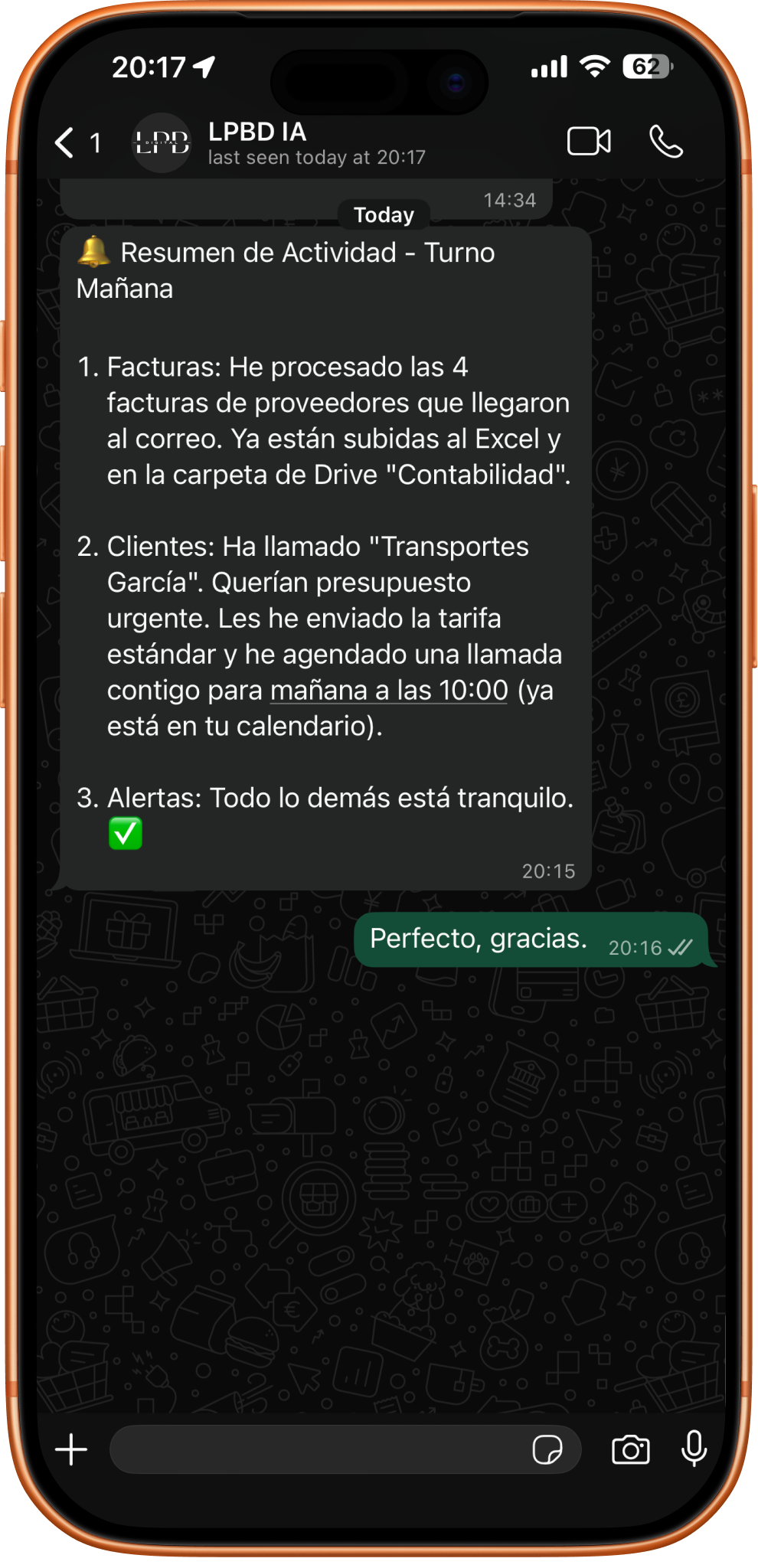Screen dimensions: 758x1568
Task: Tap the "mañana a las 10:00" date link
Action: (389, 691)
